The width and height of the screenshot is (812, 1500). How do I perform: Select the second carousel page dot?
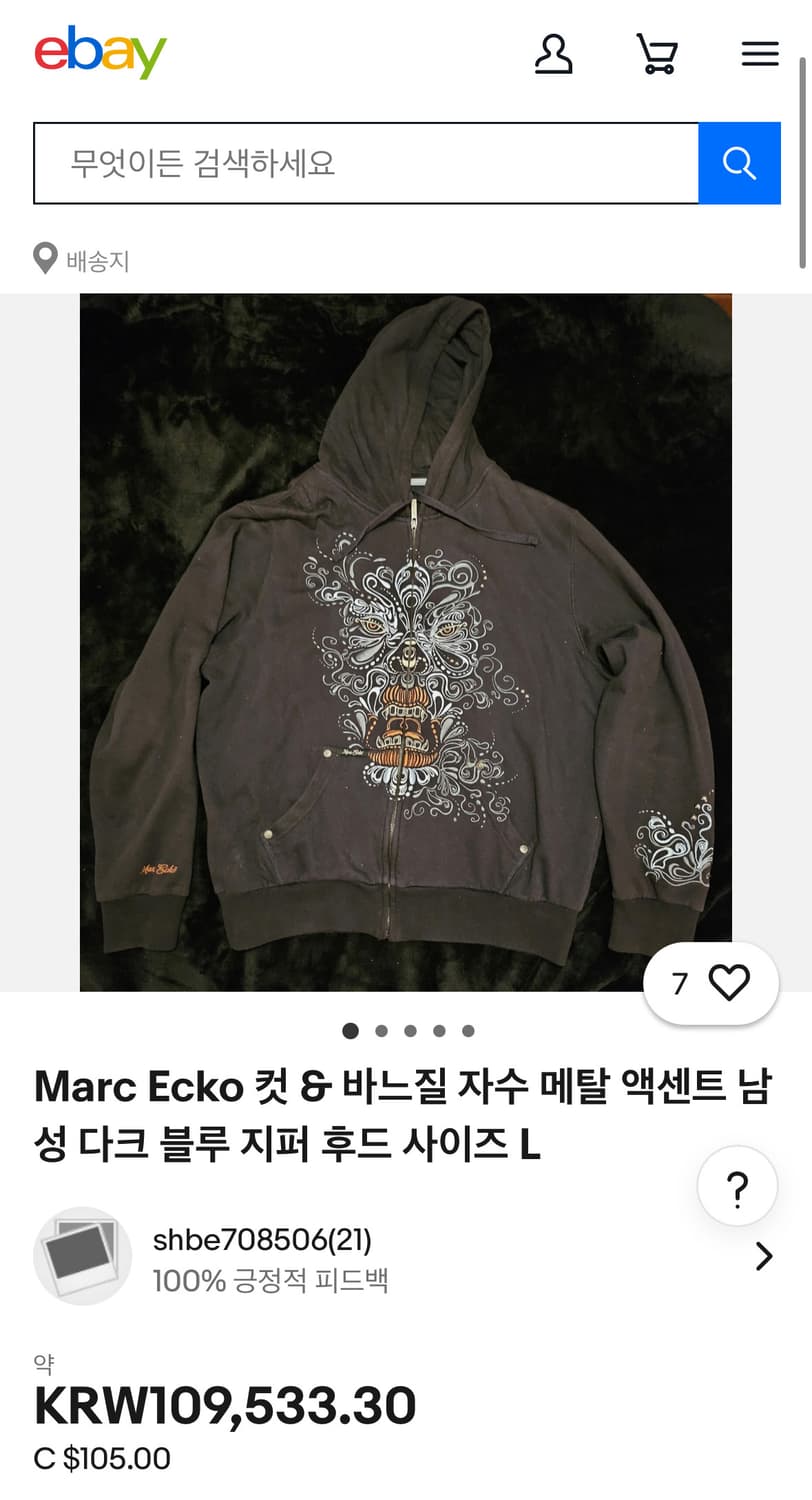[381, 1031]
